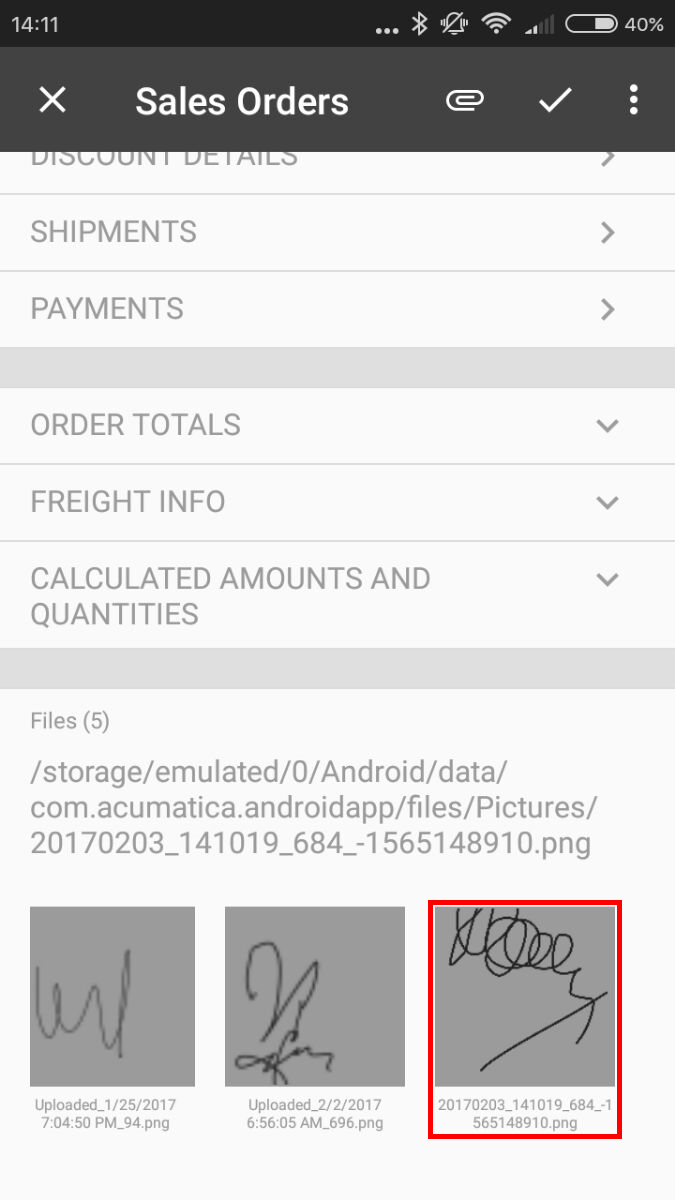Close the Sales Orders screen
This screenshot has width=675, height=1200.
coord(52,100)
